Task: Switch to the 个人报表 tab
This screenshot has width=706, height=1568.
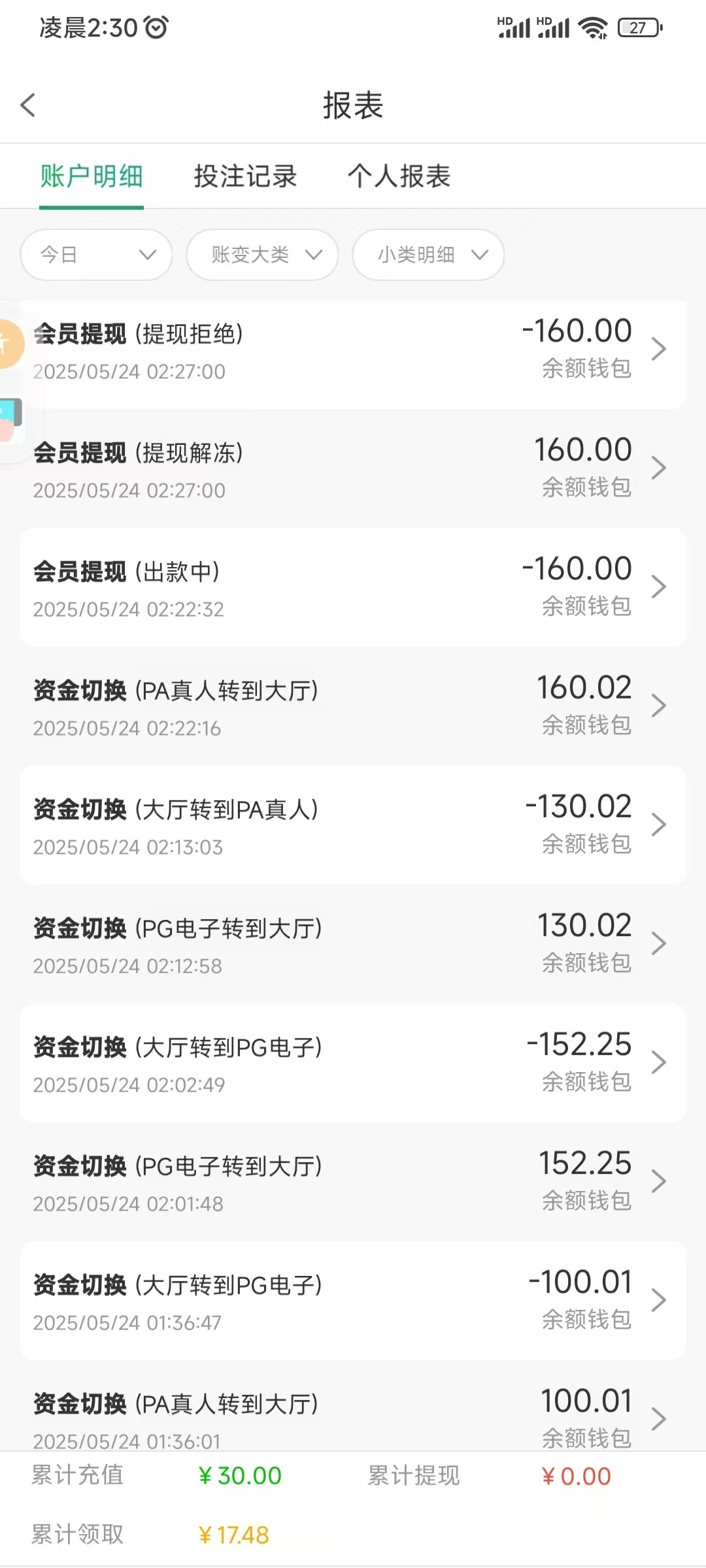Action: pos(399,176)
